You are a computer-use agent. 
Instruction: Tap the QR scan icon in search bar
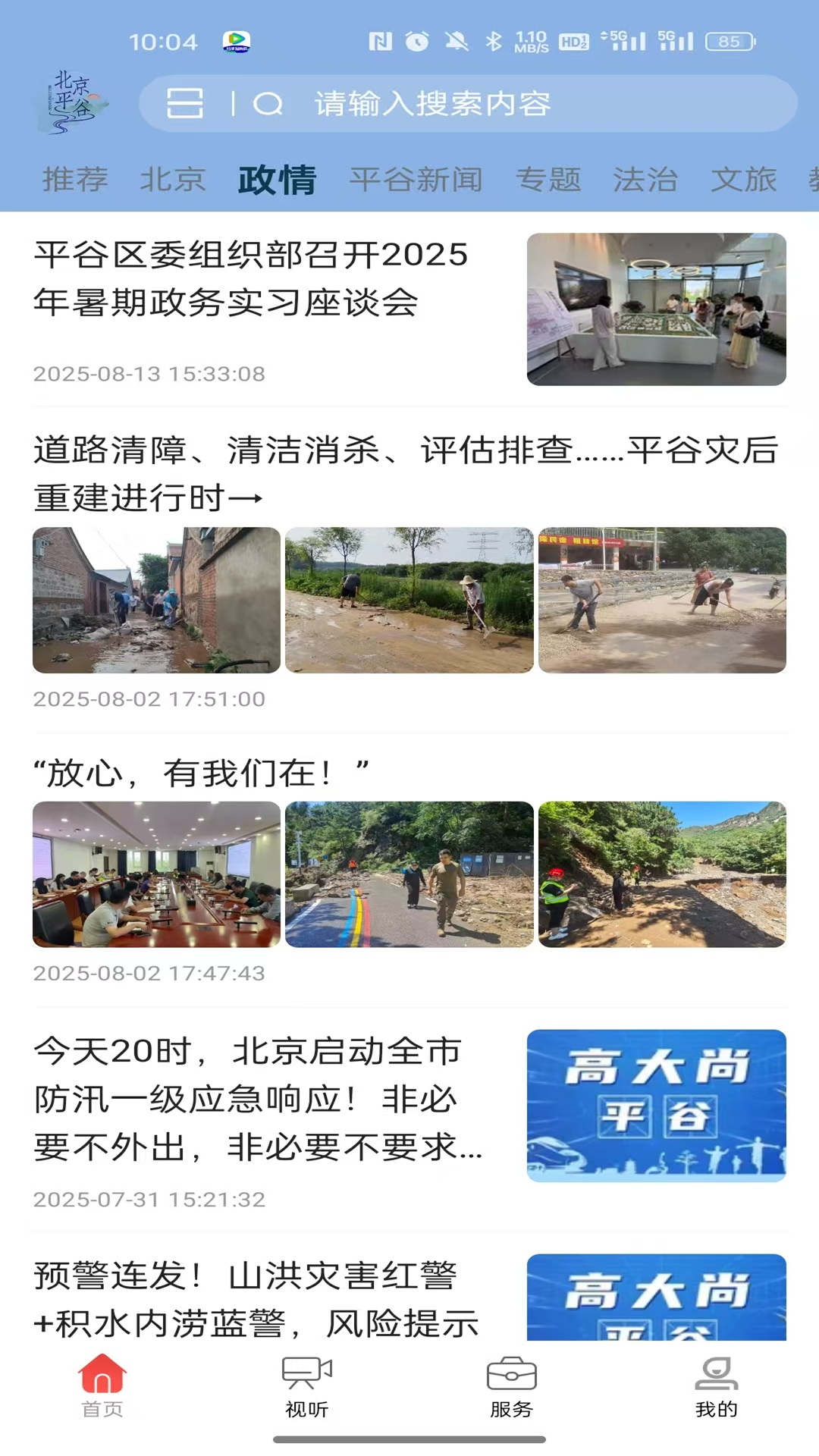click(x=186, y=105)
